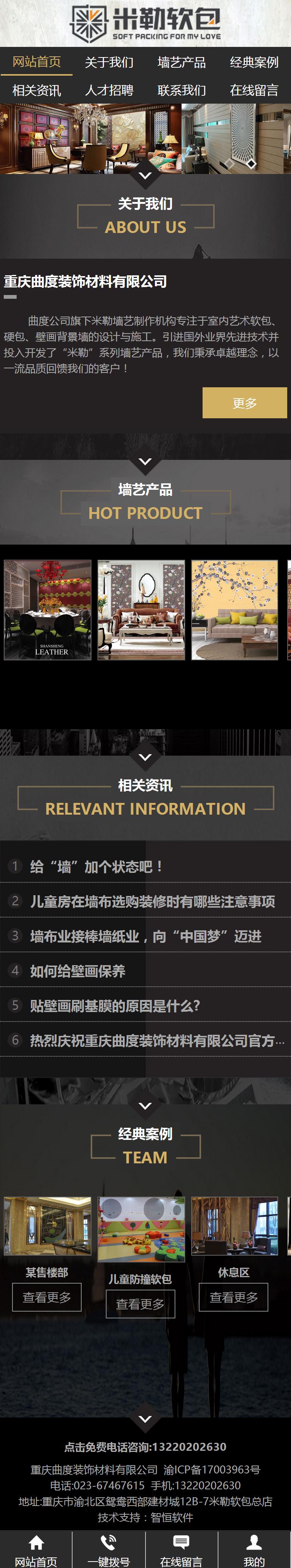Open article 给“墙”加个状态吧！

[x=98, y=866]
